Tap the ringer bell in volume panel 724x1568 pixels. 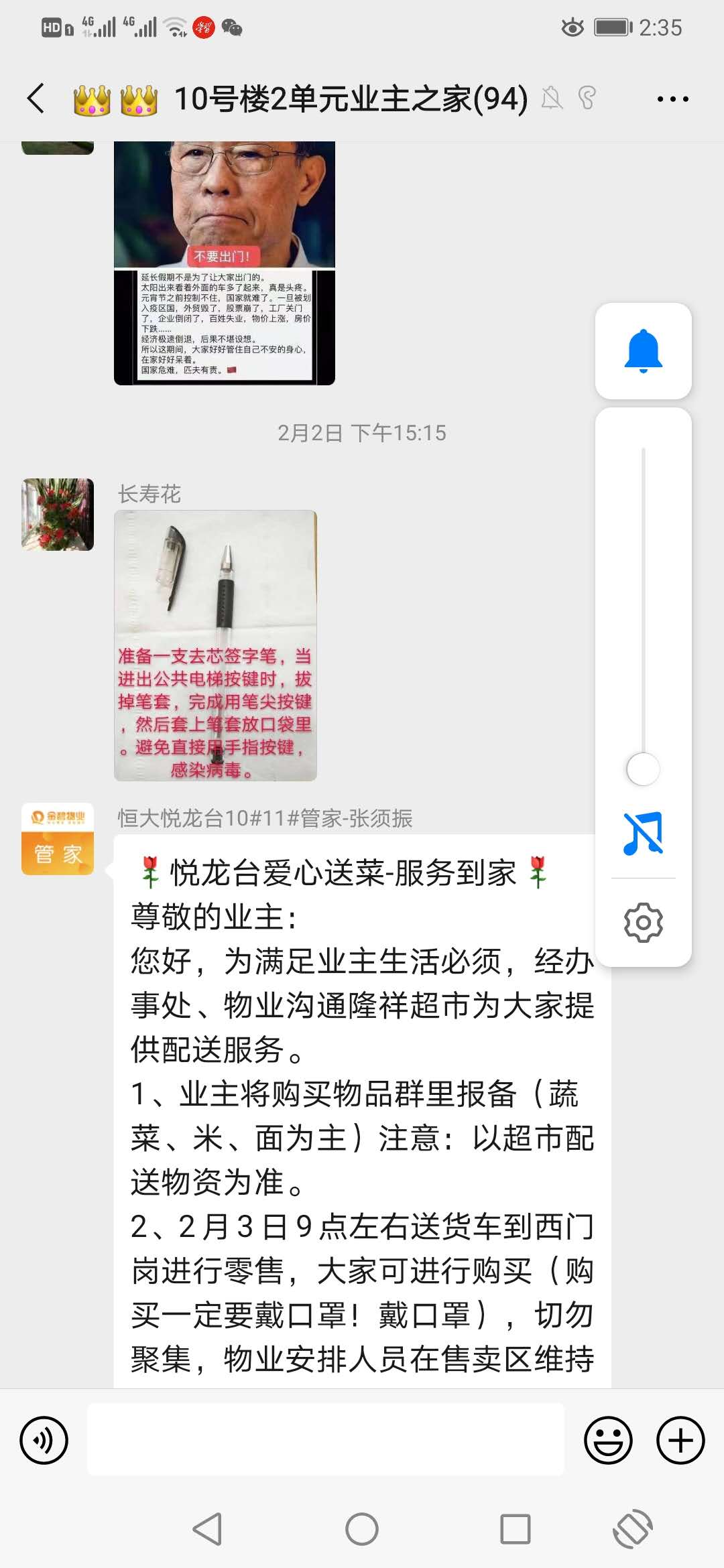click(x=644, y=351)
